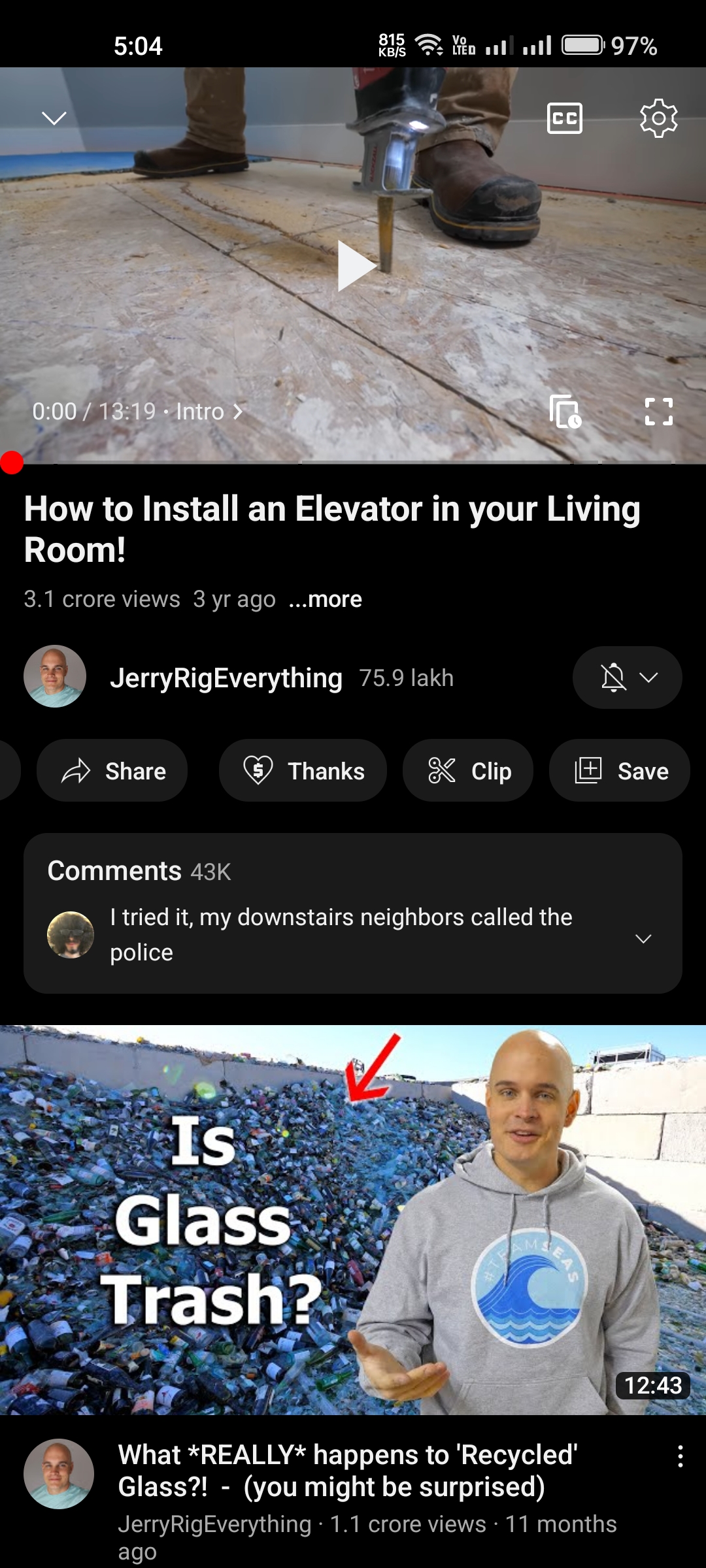Tap the channel avatar beside the Recycled Glass title
Viewport: 706px width, 1568px height.
coord(59,1473)
